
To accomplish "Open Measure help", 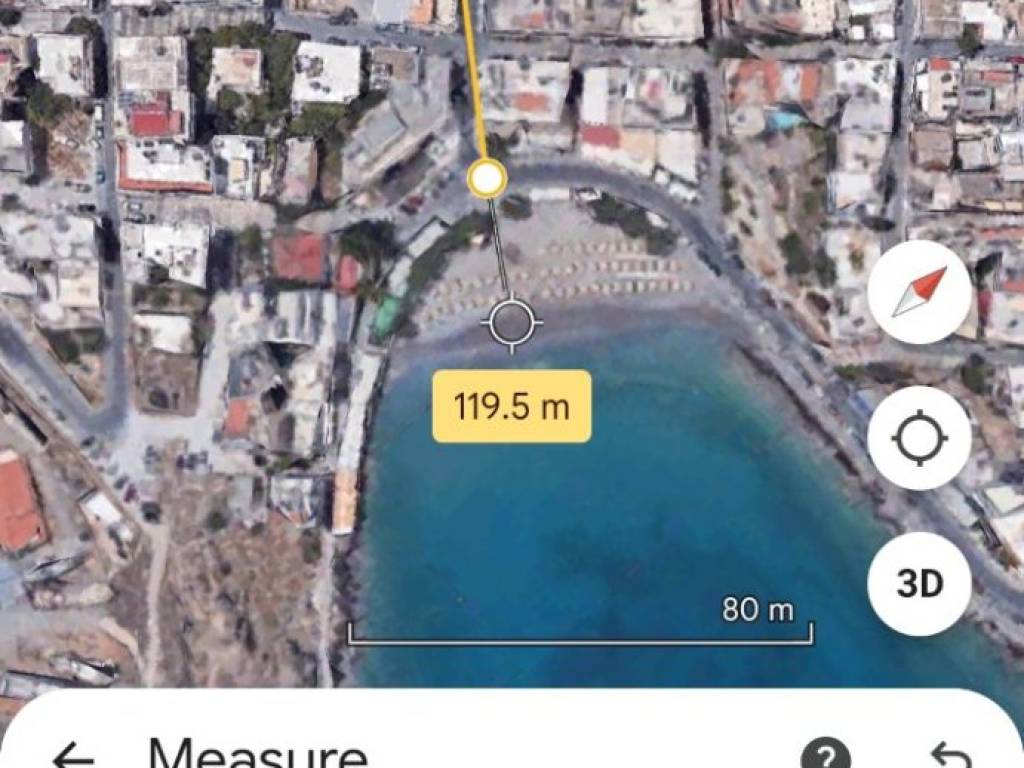I will [x=826, y=753].
